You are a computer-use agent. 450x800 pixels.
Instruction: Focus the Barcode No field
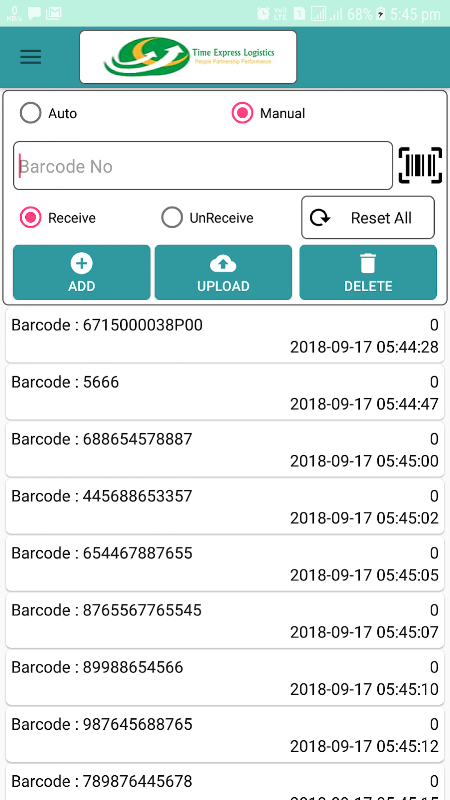[203, 166]
